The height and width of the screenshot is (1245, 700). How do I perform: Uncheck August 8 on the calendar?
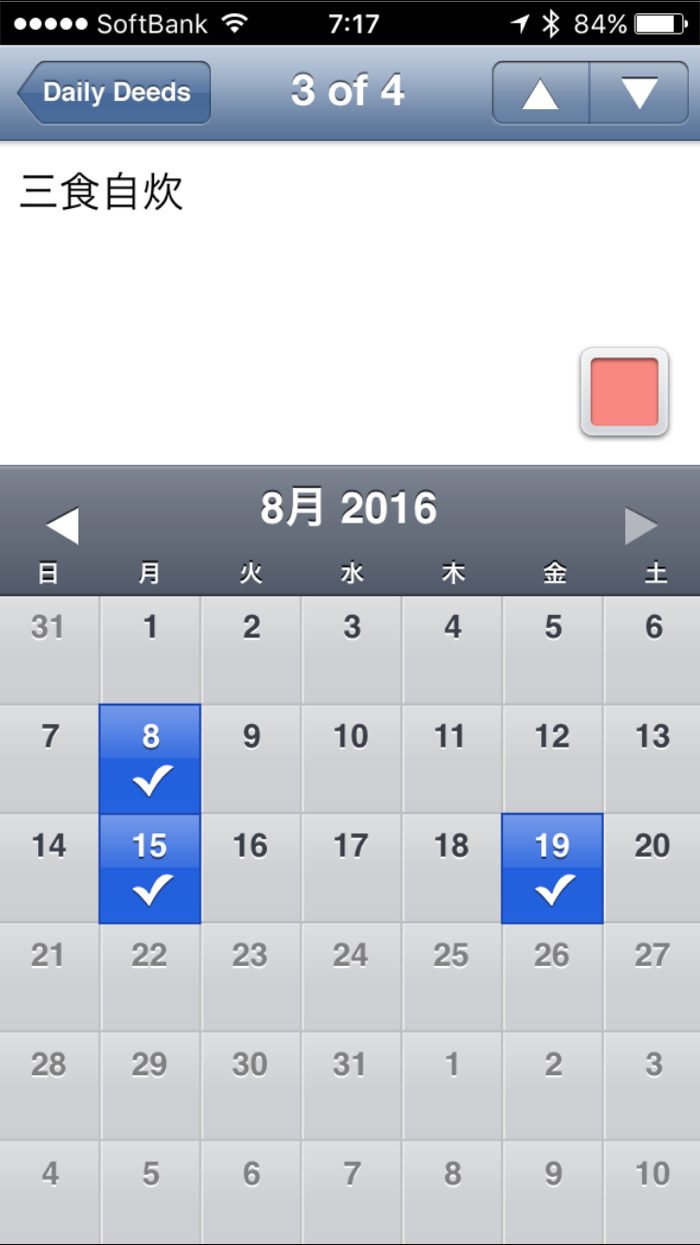coord(150,759)
